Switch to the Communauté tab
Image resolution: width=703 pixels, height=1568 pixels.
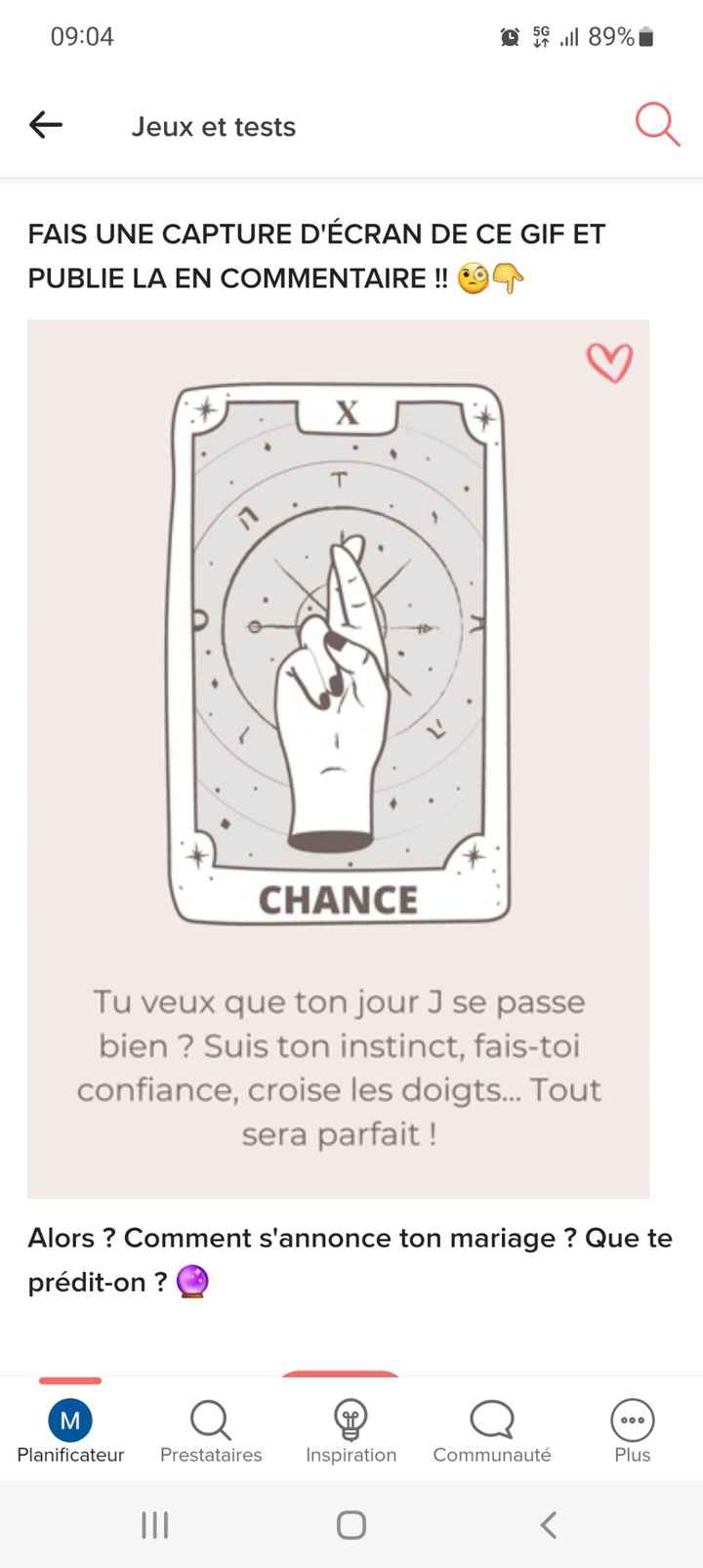[x=492, y=1429]
